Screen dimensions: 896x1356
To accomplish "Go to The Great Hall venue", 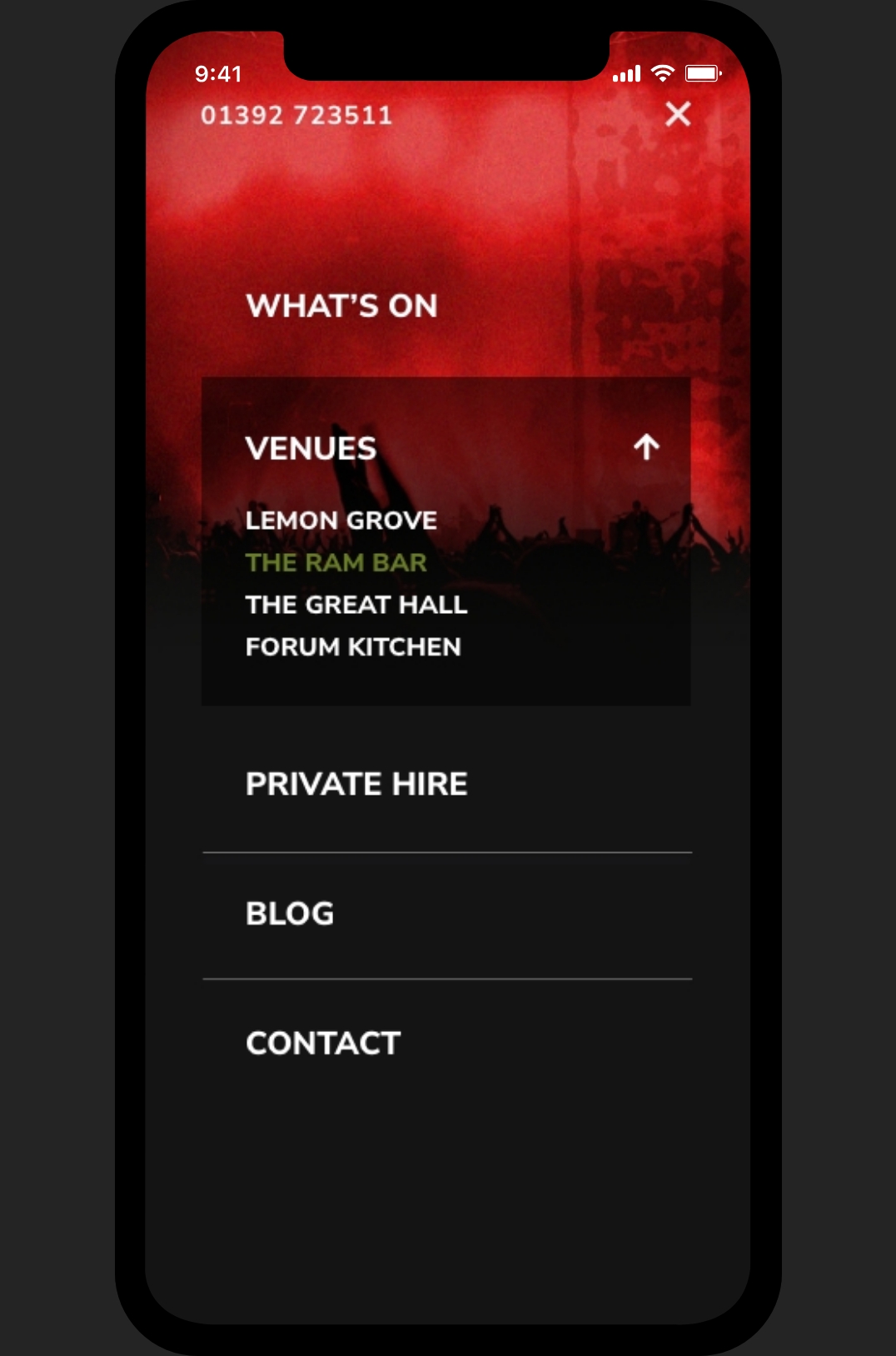I will click(356, 605).
